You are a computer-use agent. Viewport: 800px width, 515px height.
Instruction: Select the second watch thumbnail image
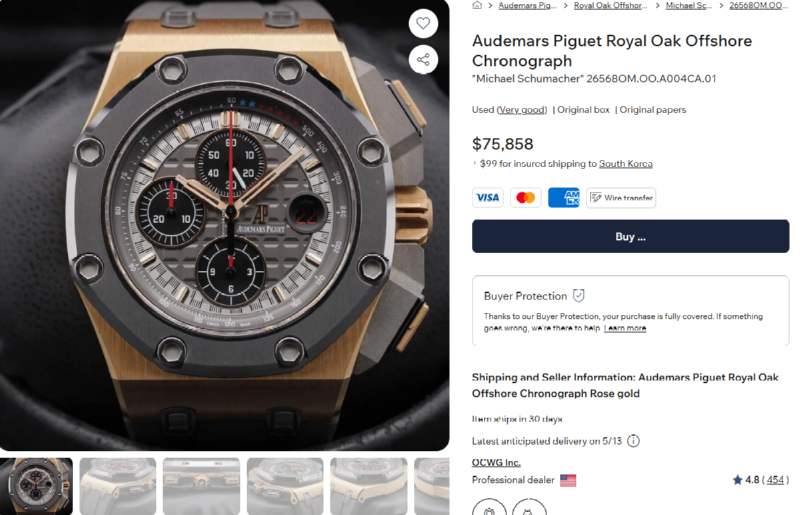click(x=118, y=486)
